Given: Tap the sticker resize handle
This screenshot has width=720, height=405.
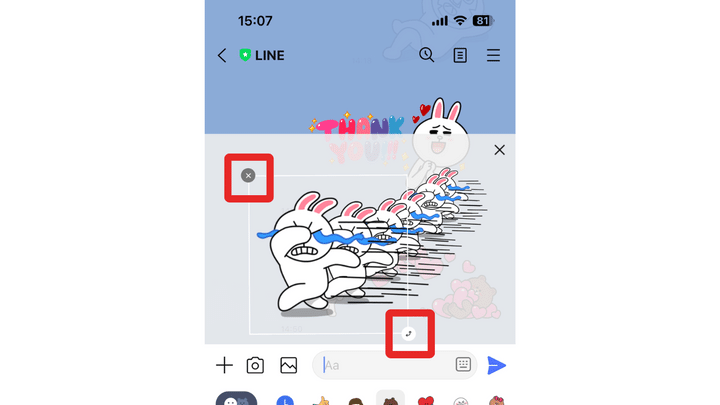Looking at the screenshot, I should [x=409, y=333].
